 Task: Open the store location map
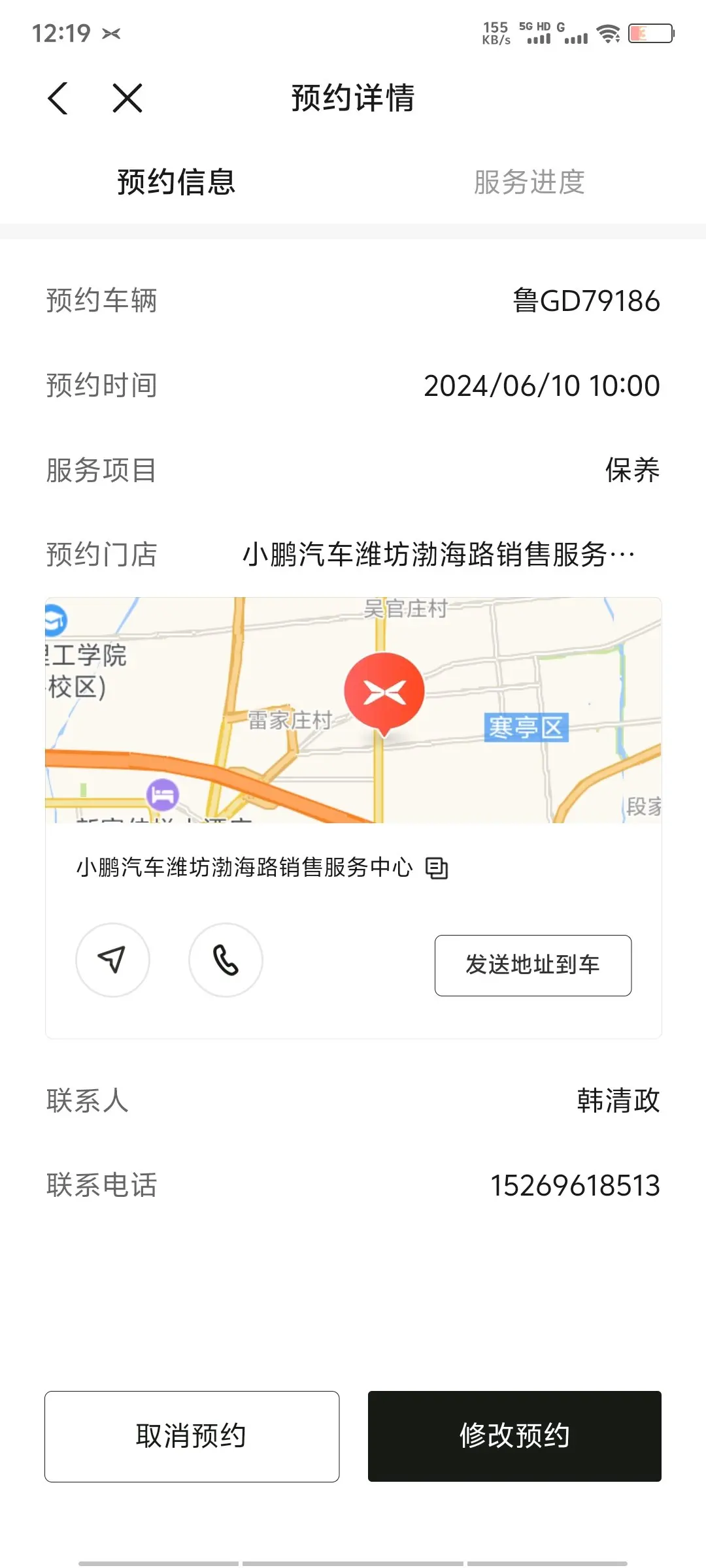tap(353, 710)
